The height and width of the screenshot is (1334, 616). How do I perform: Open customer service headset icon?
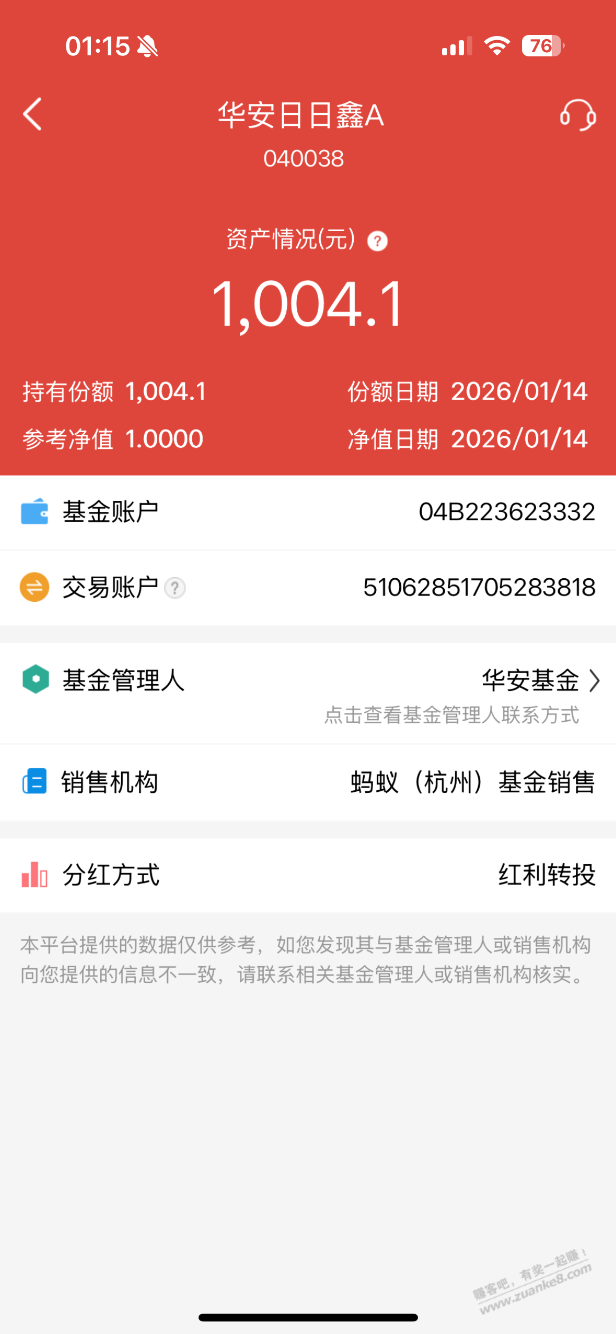coord(577,115)
